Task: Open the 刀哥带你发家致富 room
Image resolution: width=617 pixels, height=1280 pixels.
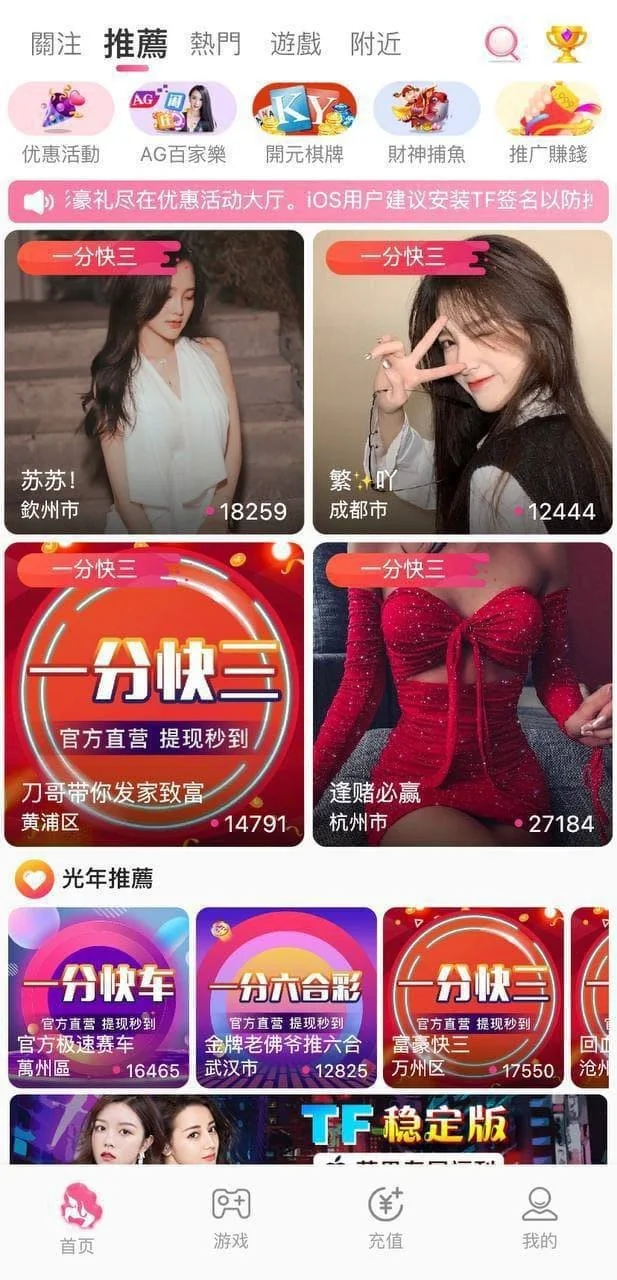Action: (154, 694)
